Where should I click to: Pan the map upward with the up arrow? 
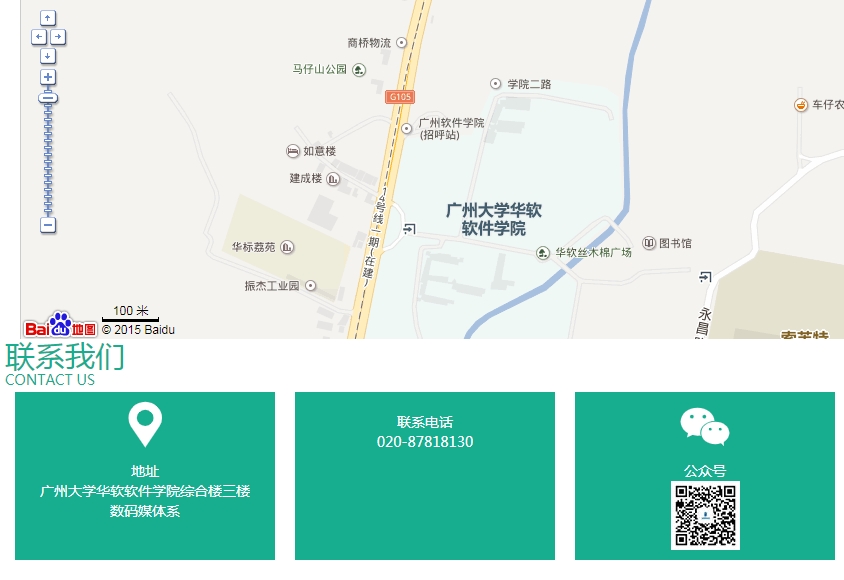point(48,18)
